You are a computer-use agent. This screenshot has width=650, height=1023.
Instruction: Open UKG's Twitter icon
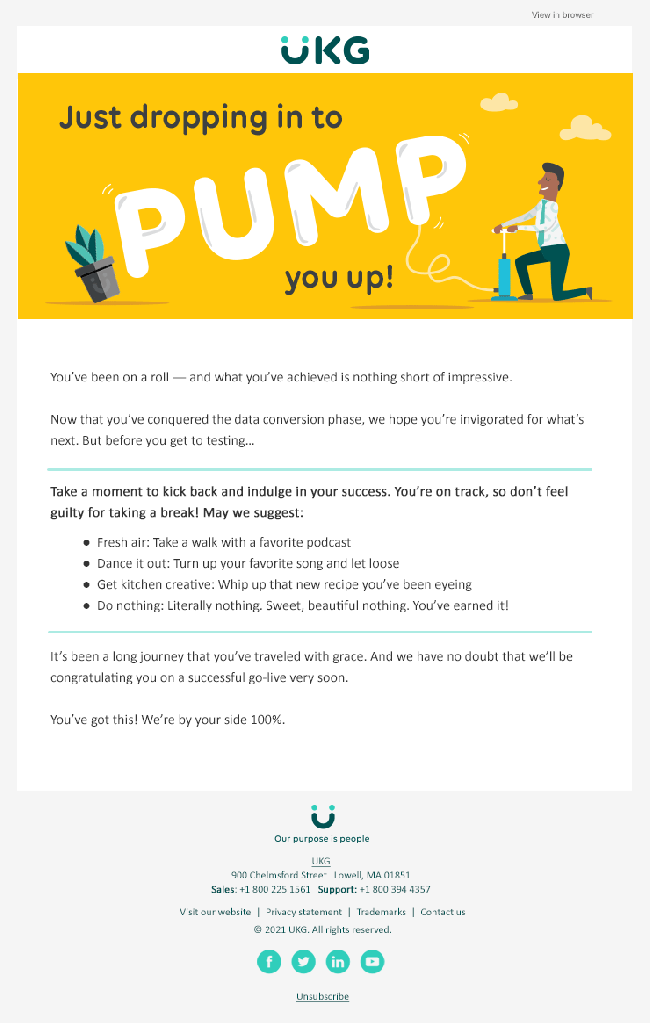pyautogui.click(x=303, y=961)
